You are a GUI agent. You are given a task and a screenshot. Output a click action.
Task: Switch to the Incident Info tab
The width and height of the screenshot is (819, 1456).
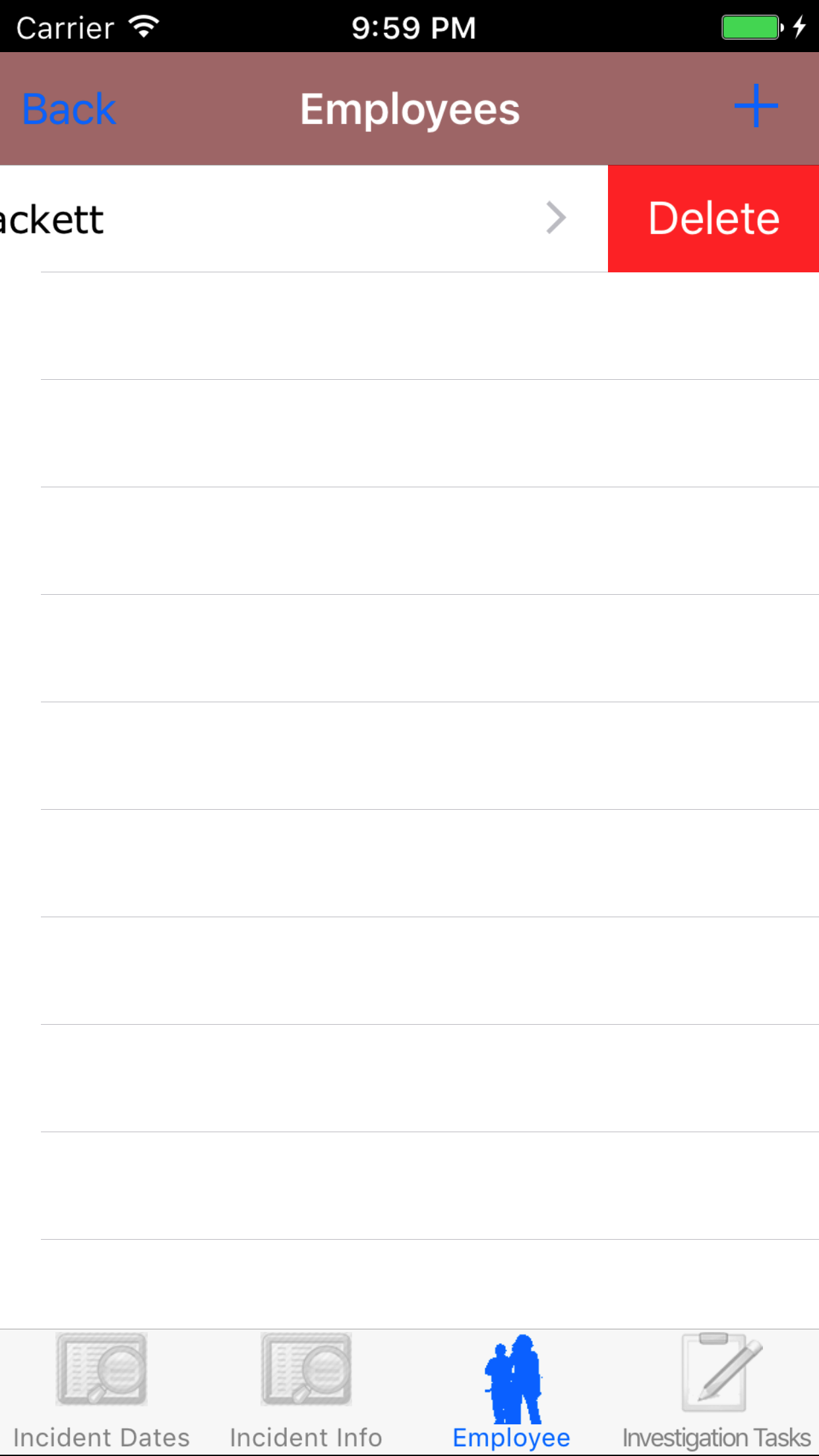coord(306,1391)
